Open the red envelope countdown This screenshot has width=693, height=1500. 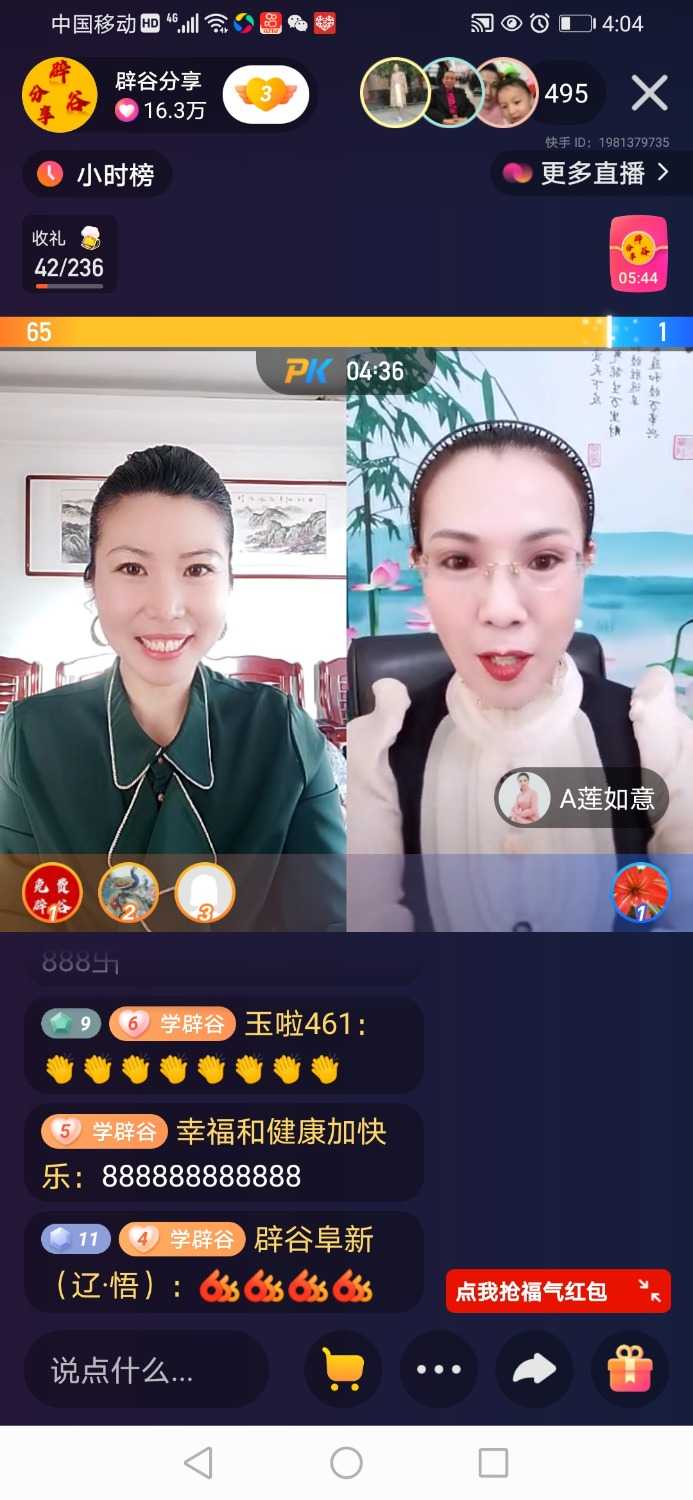point(638,254)
